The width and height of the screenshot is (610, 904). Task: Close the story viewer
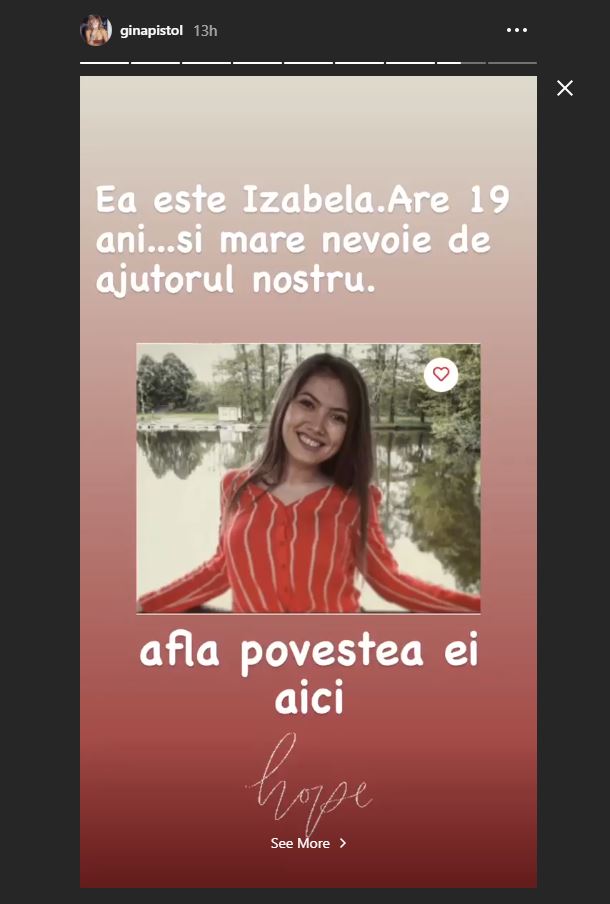point(565,88)
